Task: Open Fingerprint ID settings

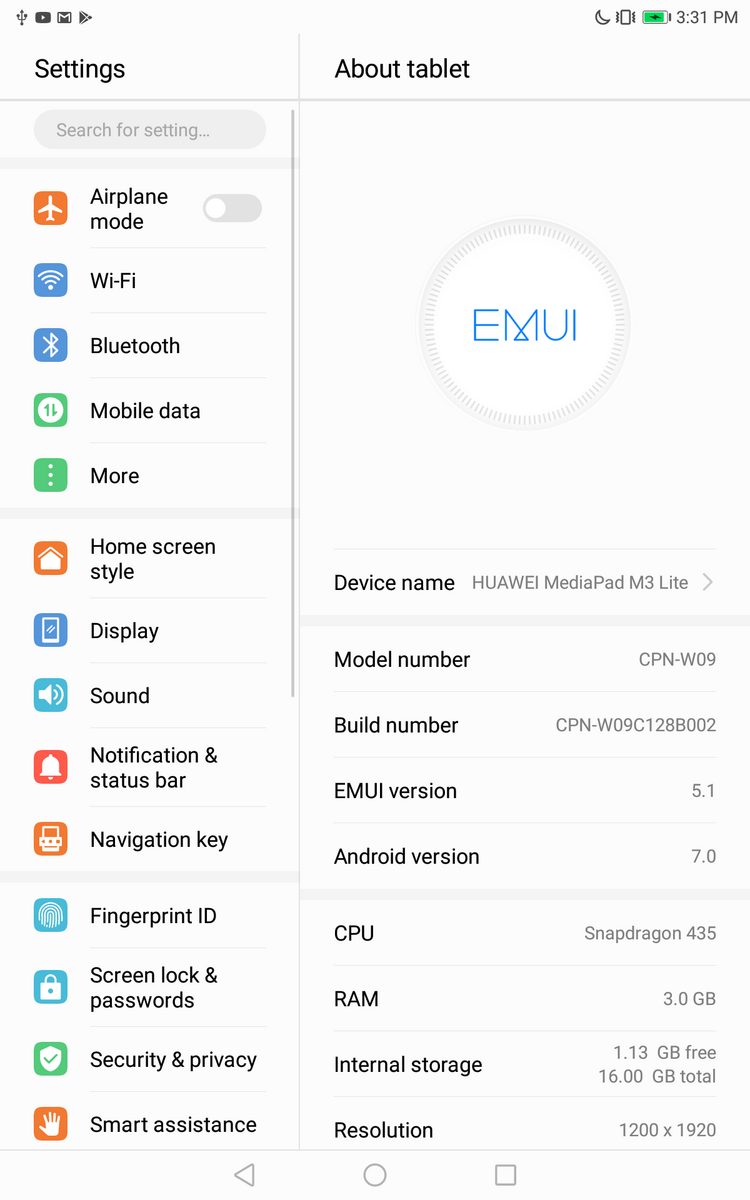Action: 150,916
